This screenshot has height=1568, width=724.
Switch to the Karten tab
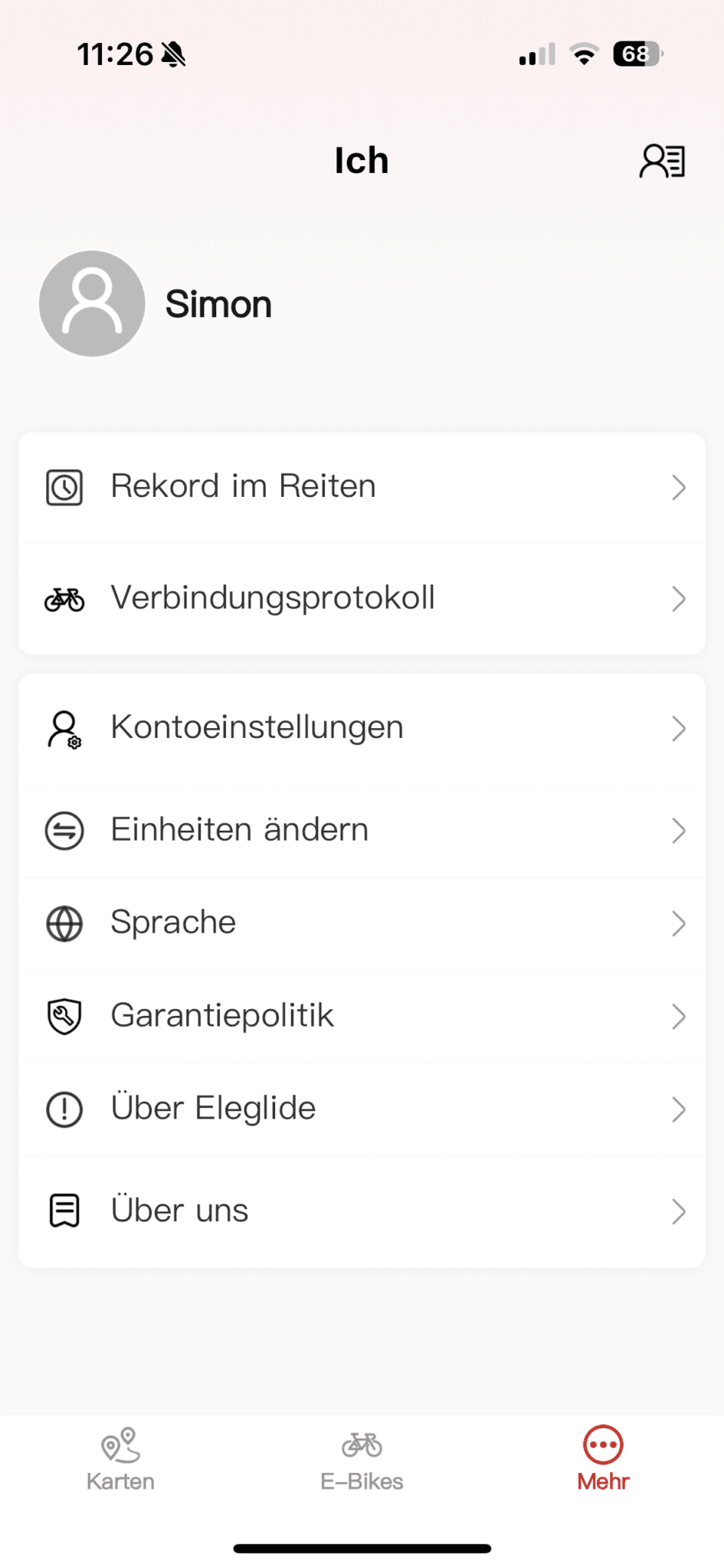[x=120, y=1459]
